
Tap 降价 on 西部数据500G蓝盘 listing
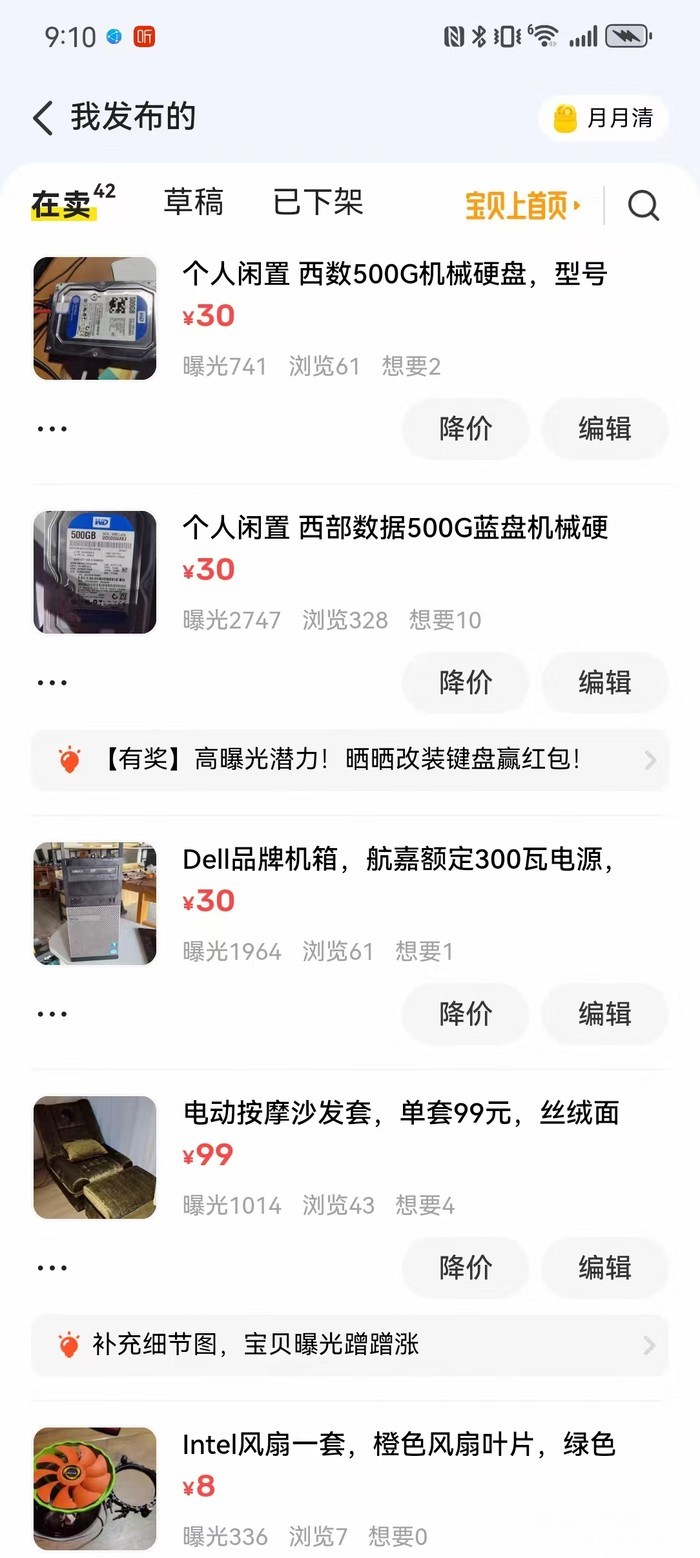point(465,683)
